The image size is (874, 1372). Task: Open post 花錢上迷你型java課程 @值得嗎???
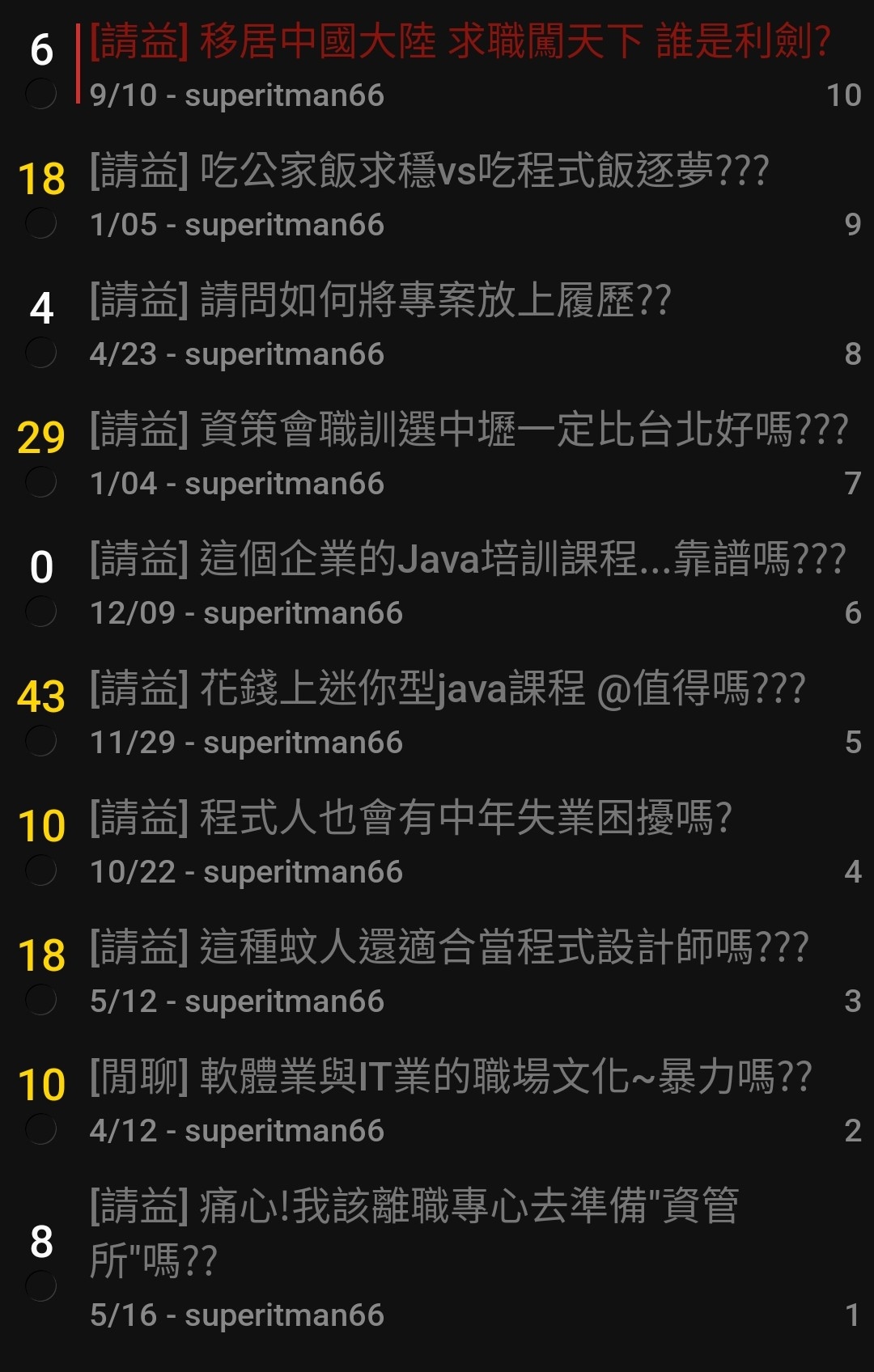click(447, 689)
